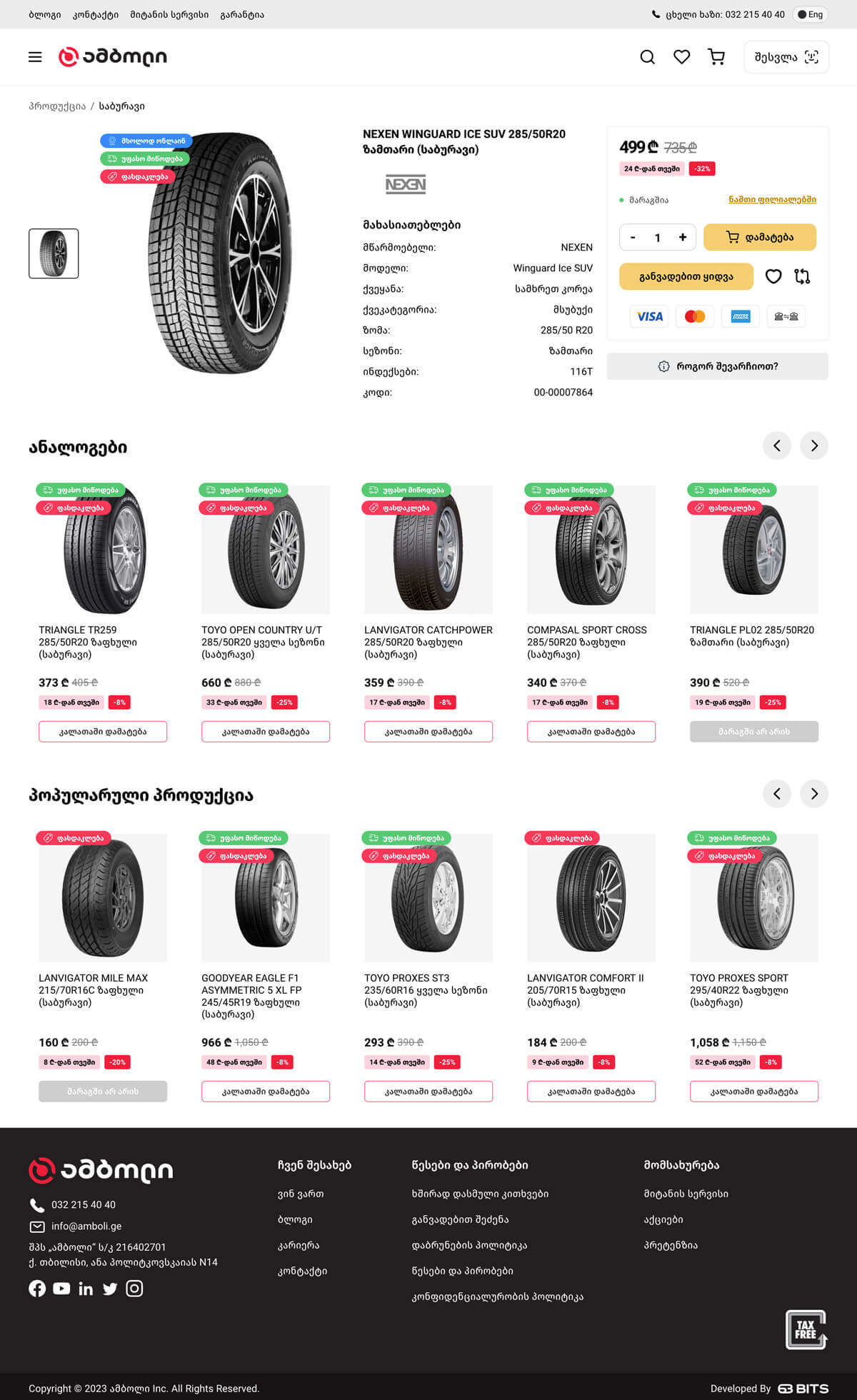Image resolution: width=857 pixels, height=1400 pixels.
Task: Tap the compare icon beside heart
Action: (802, 276)
